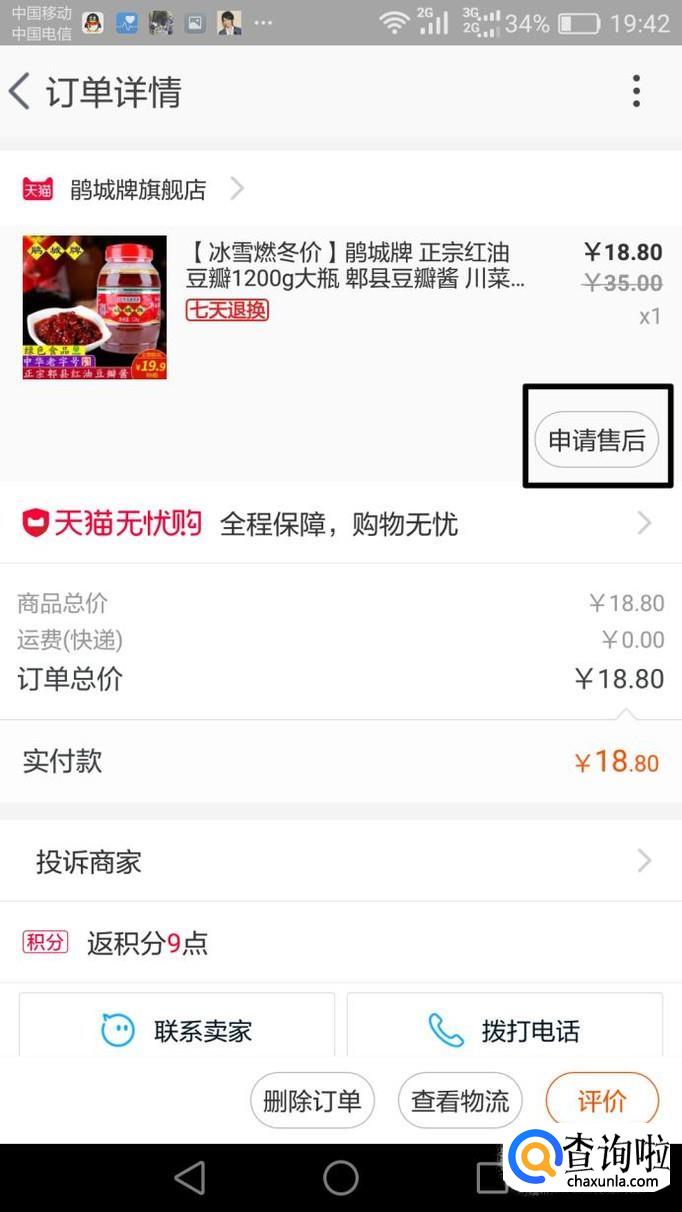Tap 评价 to review the order

coord(602,1101)
